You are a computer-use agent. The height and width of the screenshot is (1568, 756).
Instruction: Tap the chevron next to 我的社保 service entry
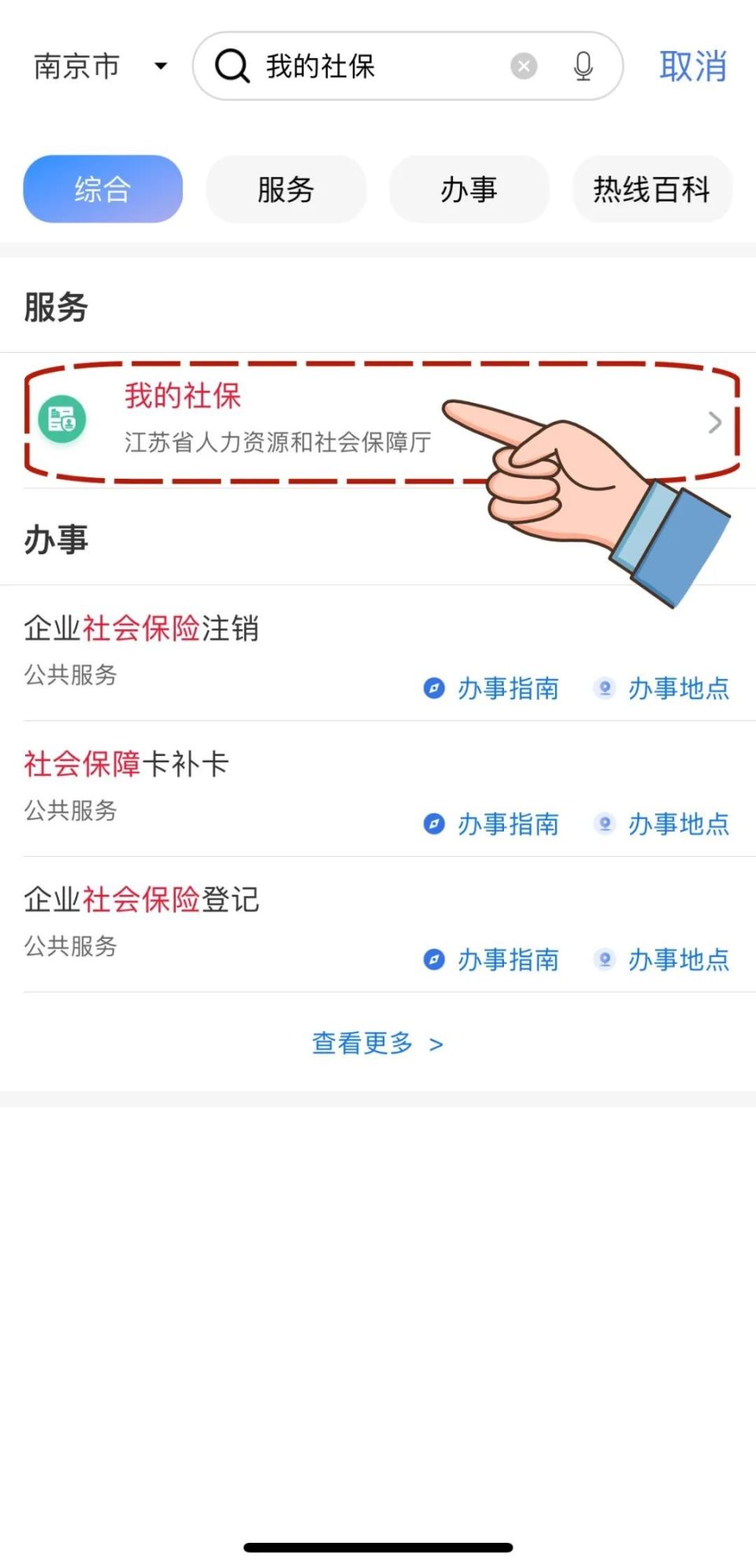[713, 422]
